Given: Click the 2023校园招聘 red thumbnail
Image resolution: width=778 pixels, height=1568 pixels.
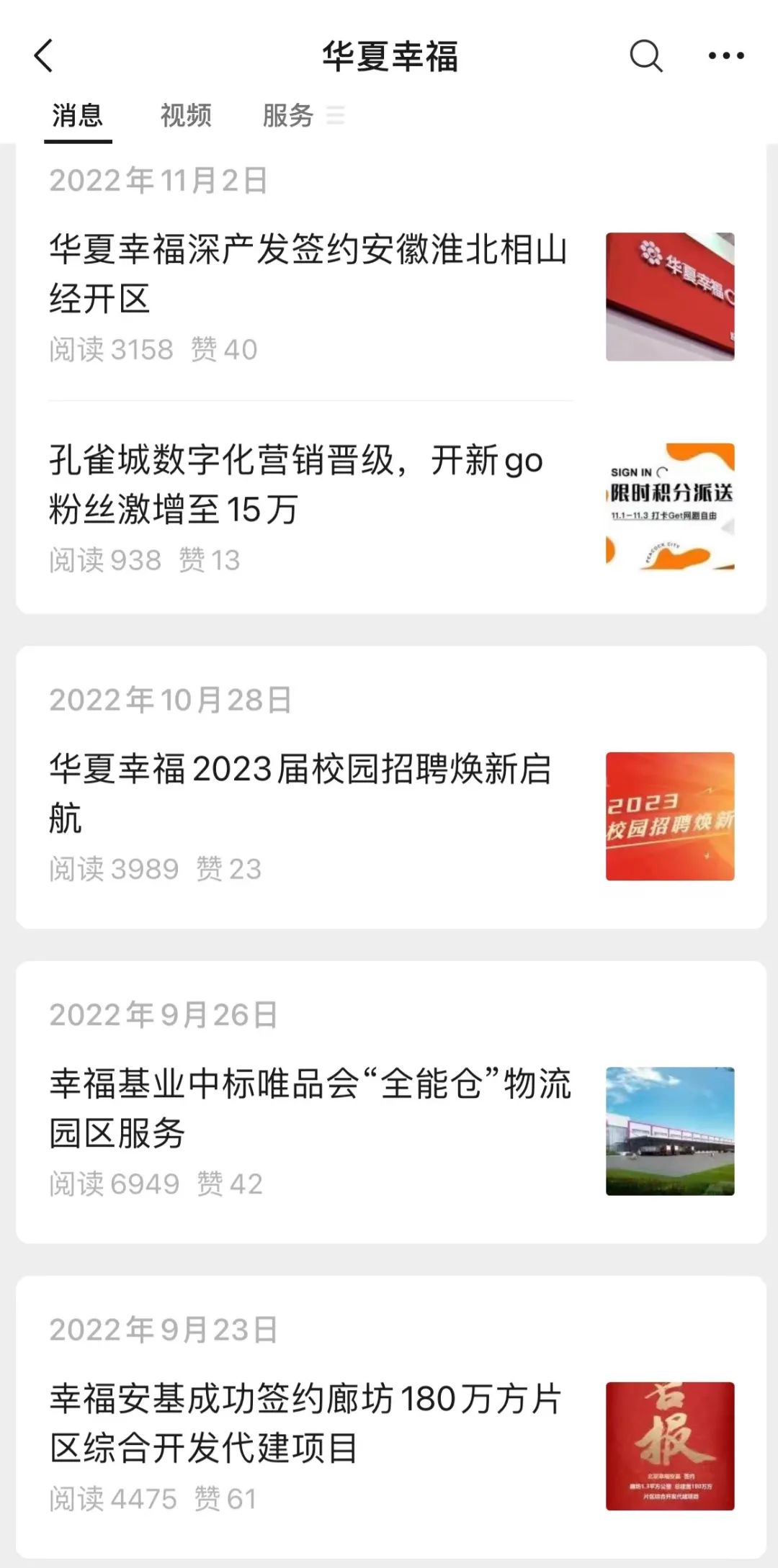Looking at the screenshot, I should click(x=669, y=817).
